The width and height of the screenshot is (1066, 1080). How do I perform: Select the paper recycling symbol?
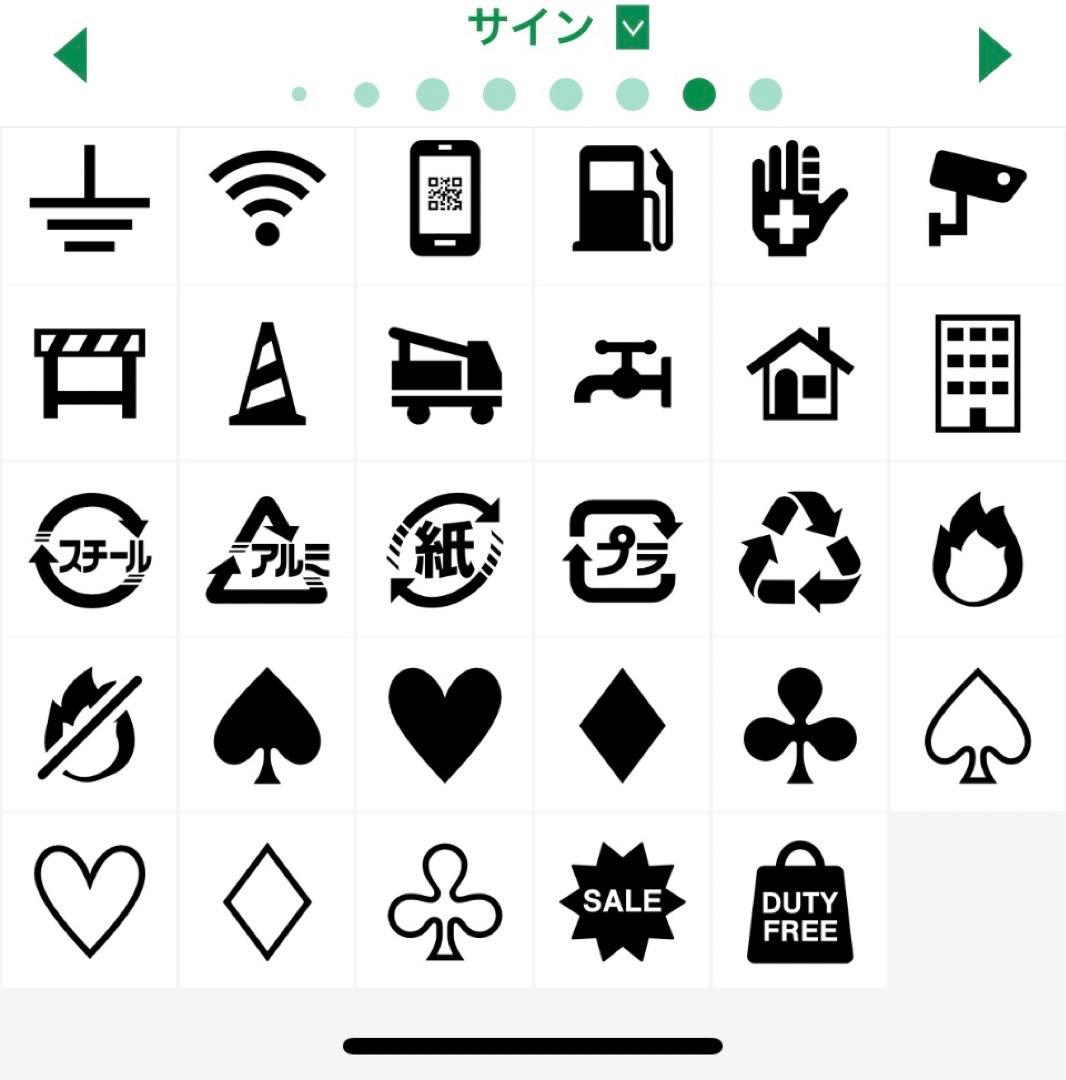[x=444, y=550]
